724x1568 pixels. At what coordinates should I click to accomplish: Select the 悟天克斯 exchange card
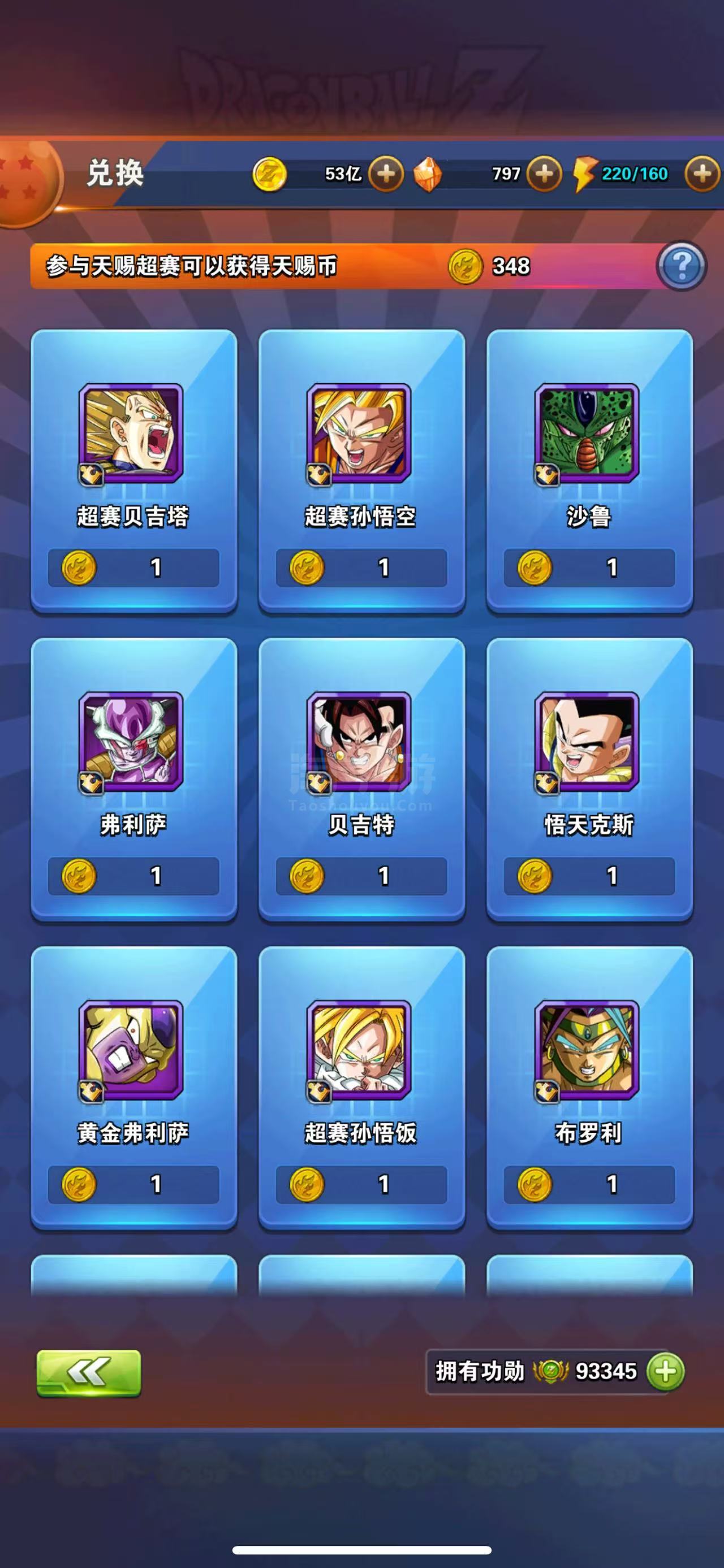tap(589, 779)
